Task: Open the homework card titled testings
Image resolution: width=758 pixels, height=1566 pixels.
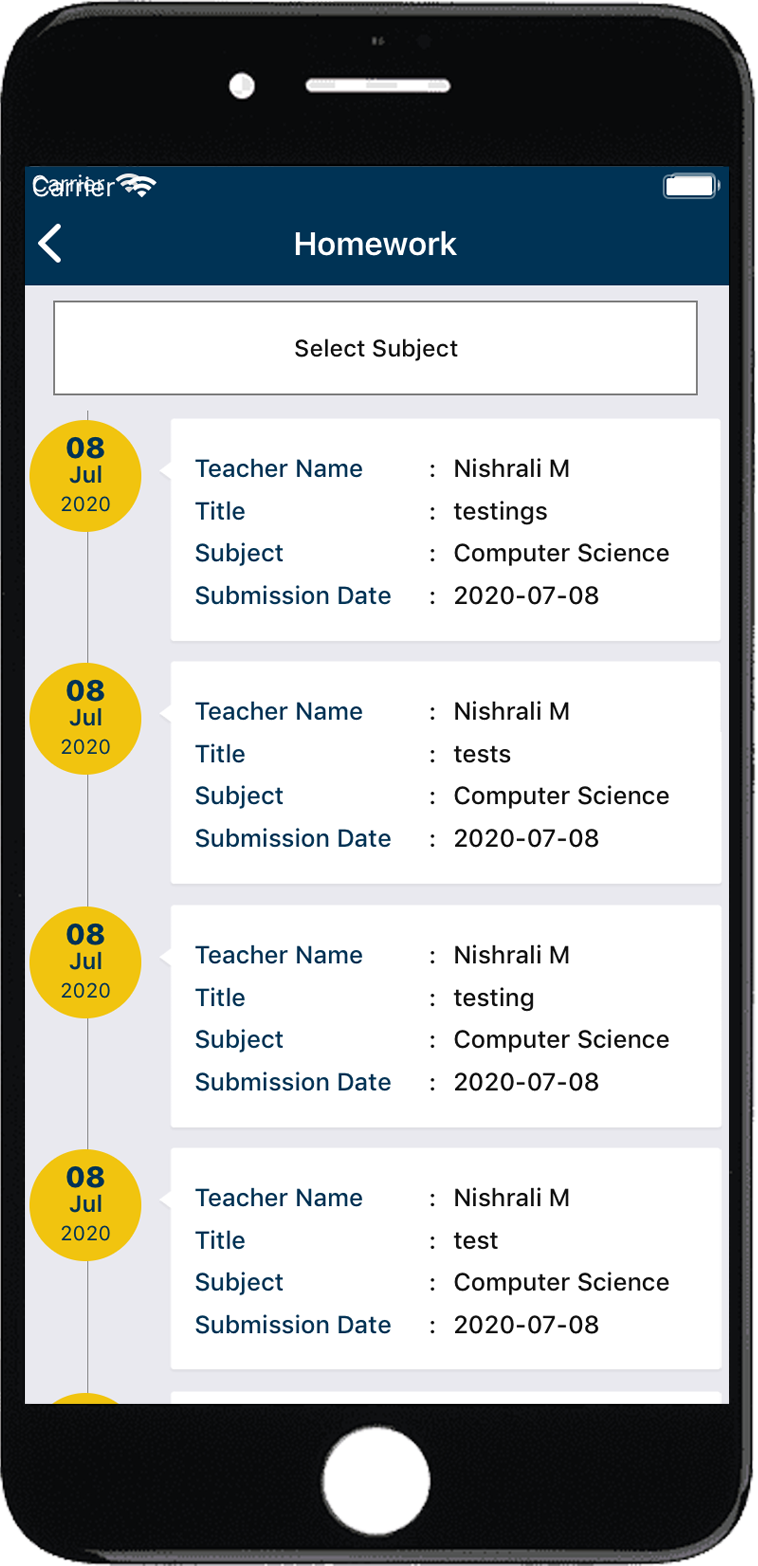Action: click(x=445, y=530)
